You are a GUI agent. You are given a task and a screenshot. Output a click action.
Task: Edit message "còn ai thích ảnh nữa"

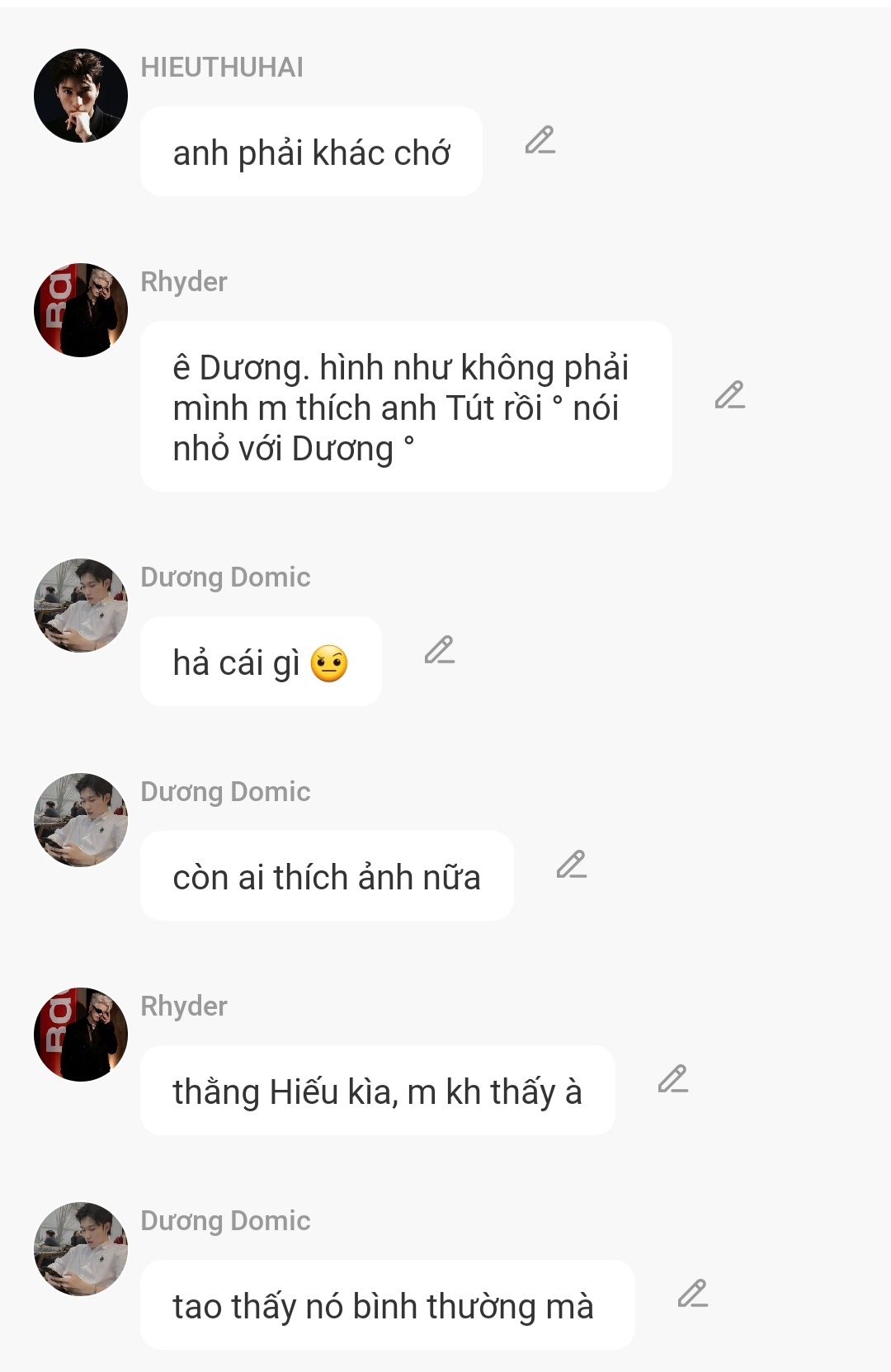(x=571, y=865)
